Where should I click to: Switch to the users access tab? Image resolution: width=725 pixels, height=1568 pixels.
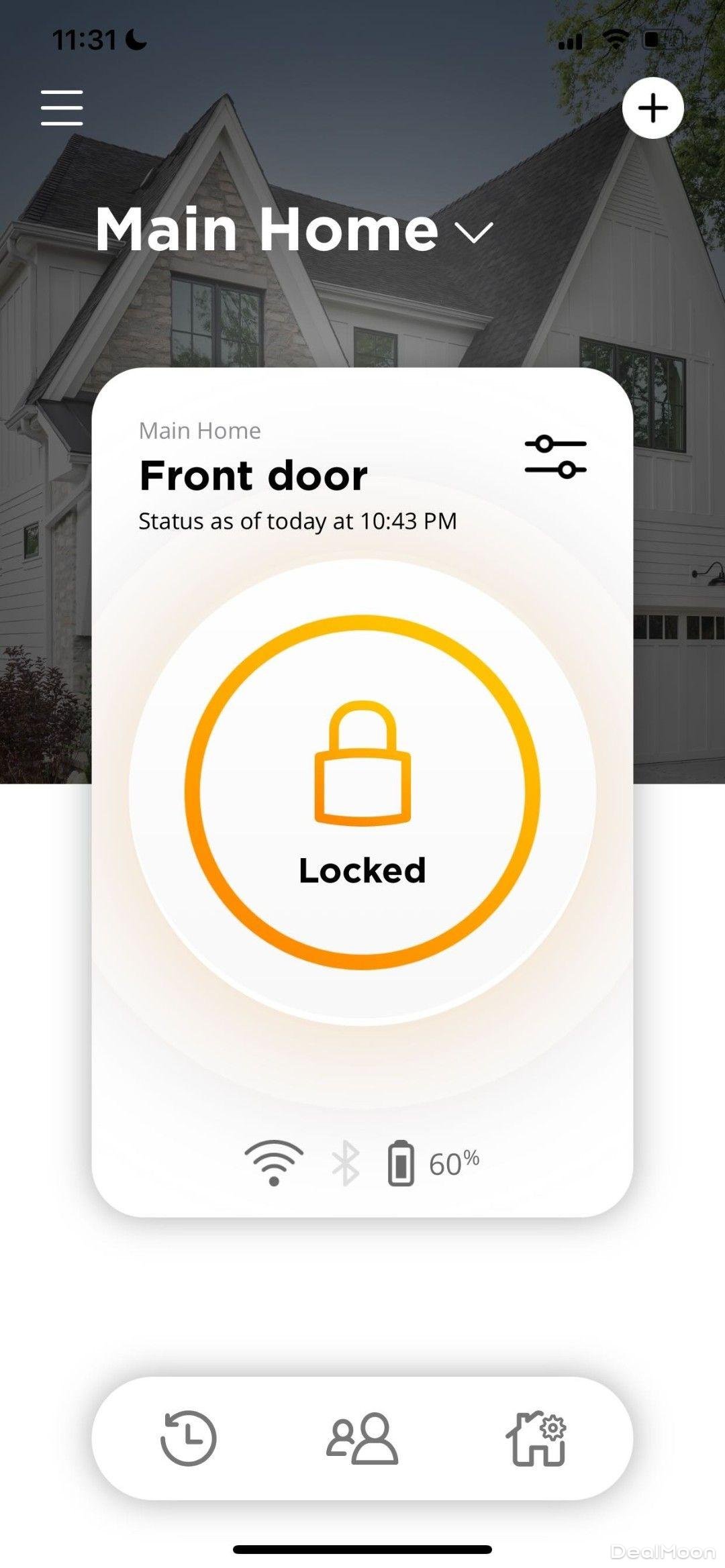362,1438
